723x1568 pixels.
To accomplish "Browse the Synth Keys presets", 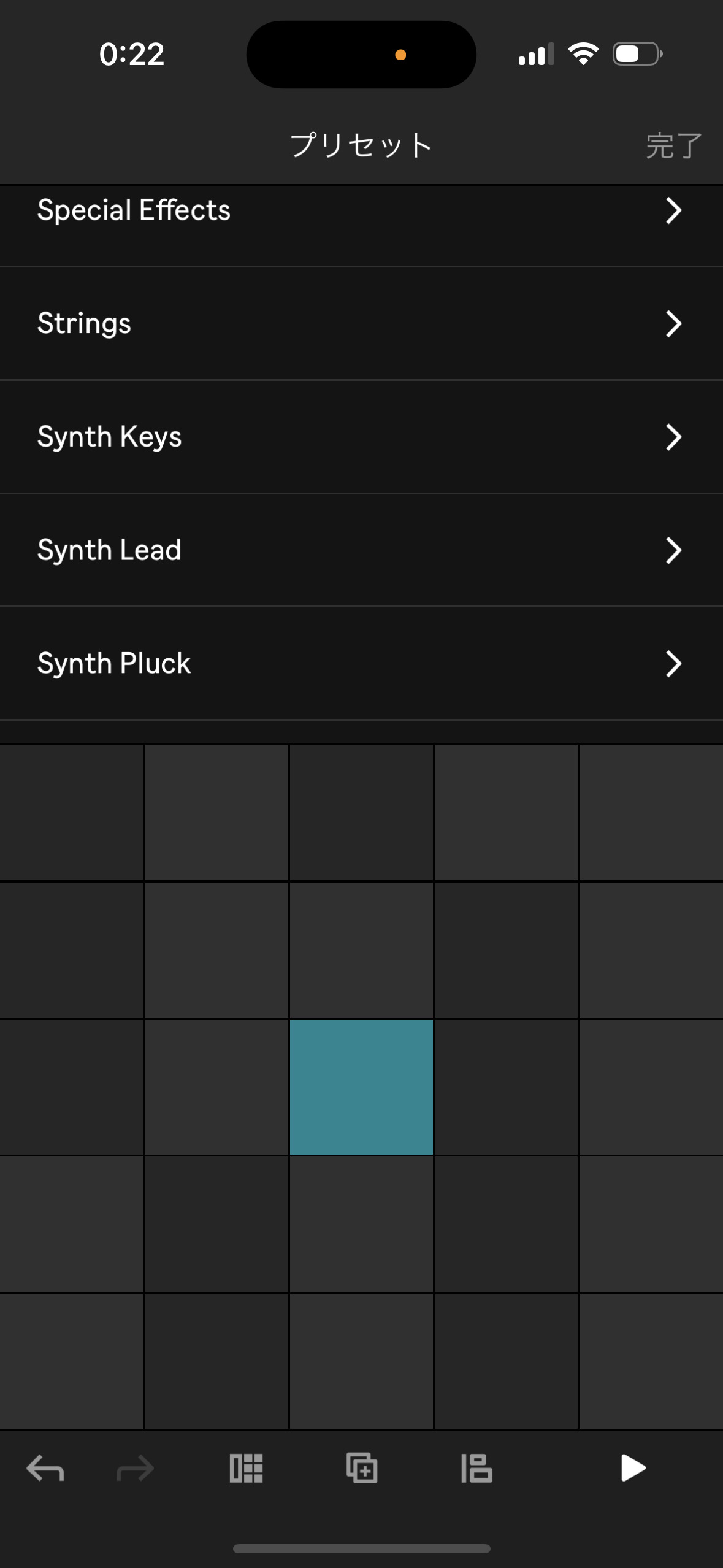I will pyautogui.click(x=361, y=437).
